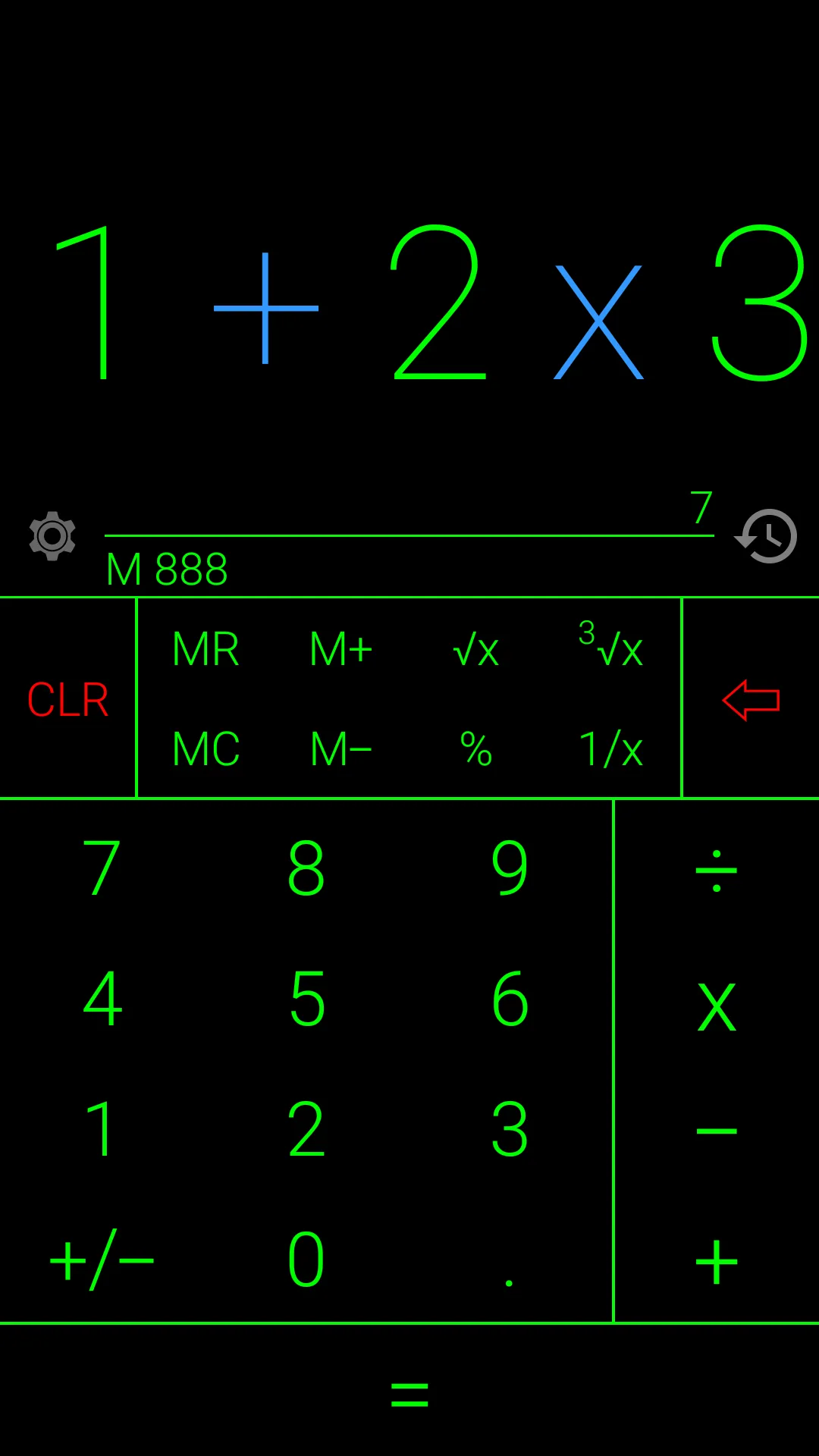819x1456 pixels.
Task: Compute the reciprocal 1/x
Action: point(611,749)
